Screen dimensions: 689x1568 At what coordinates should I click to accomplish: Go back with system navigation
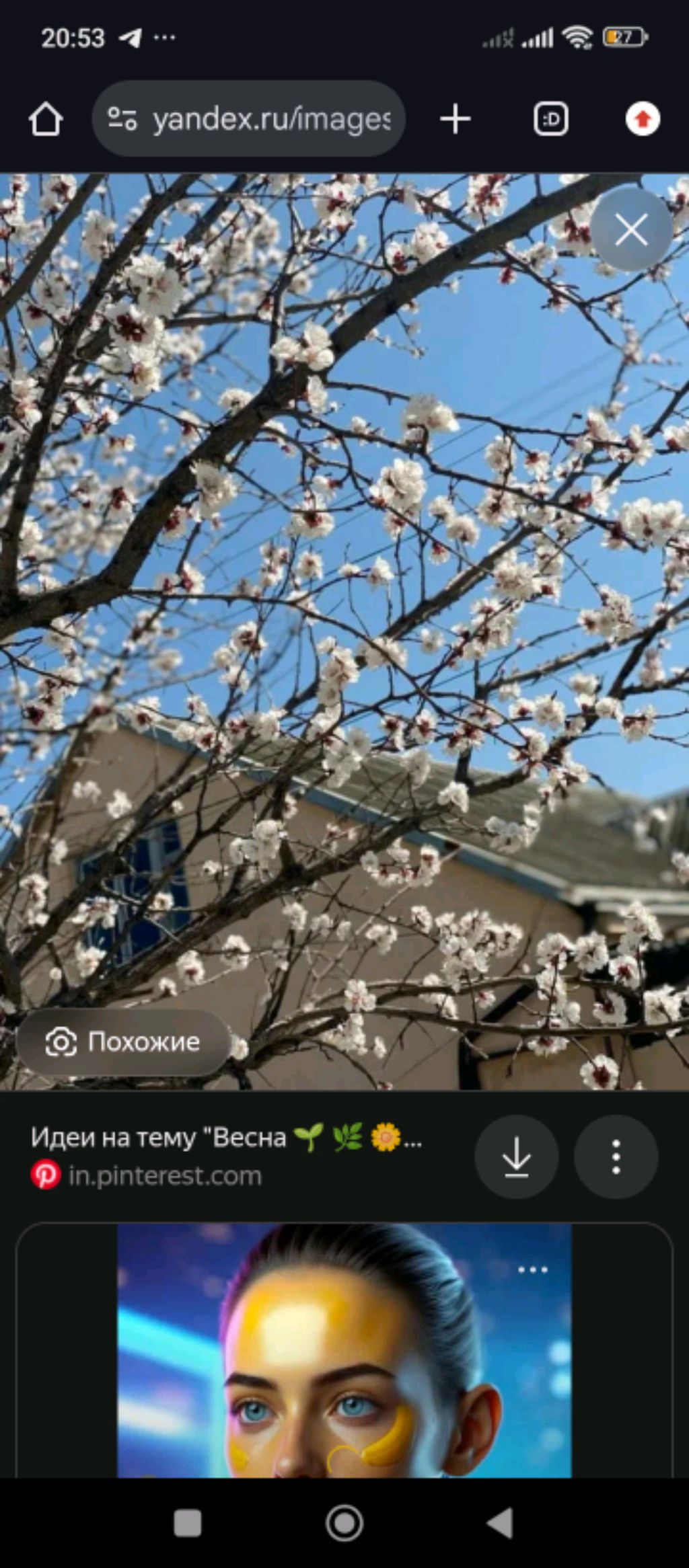click(501, 1523)
